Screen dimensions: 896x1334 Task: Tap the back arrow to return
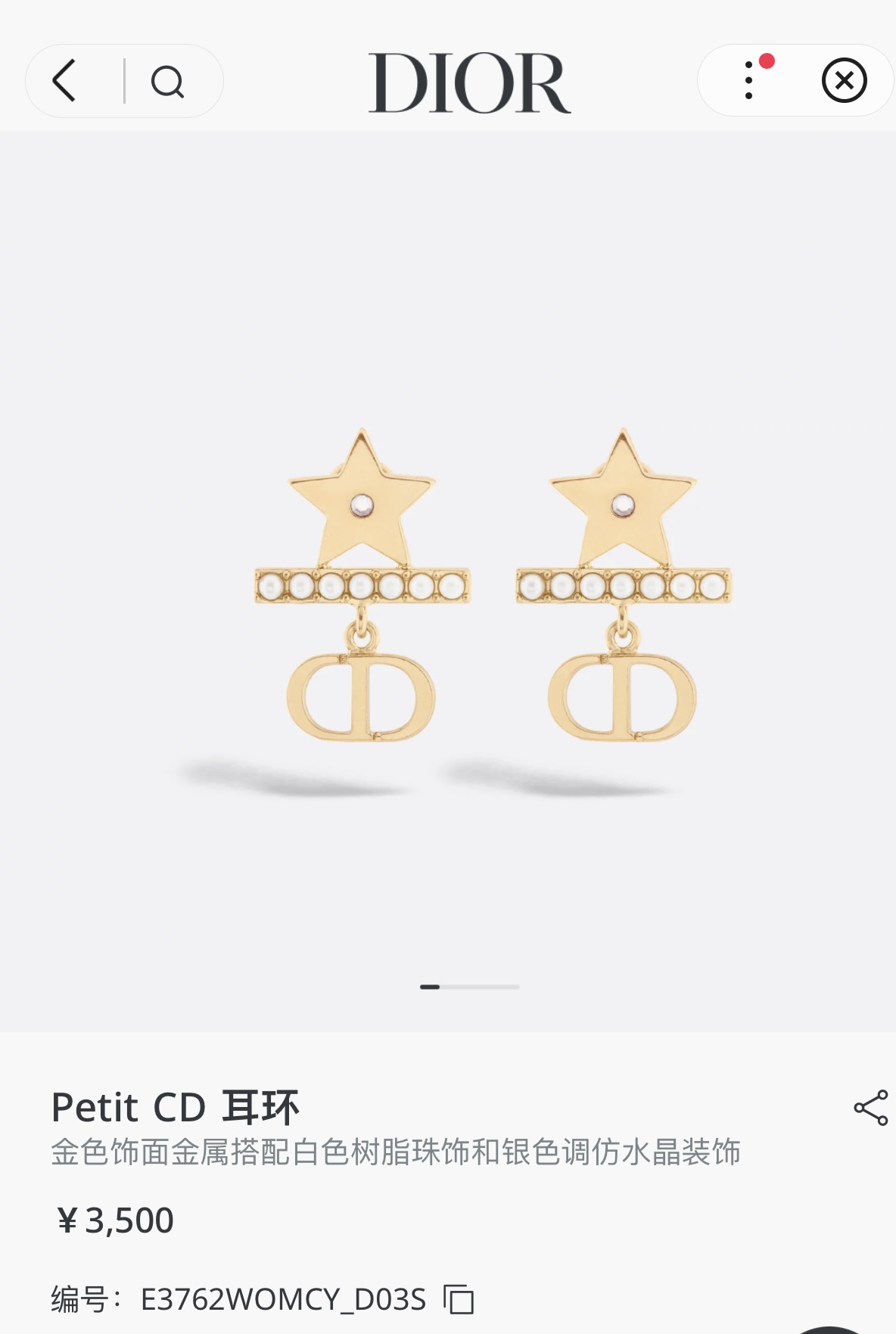click(65, 79)
